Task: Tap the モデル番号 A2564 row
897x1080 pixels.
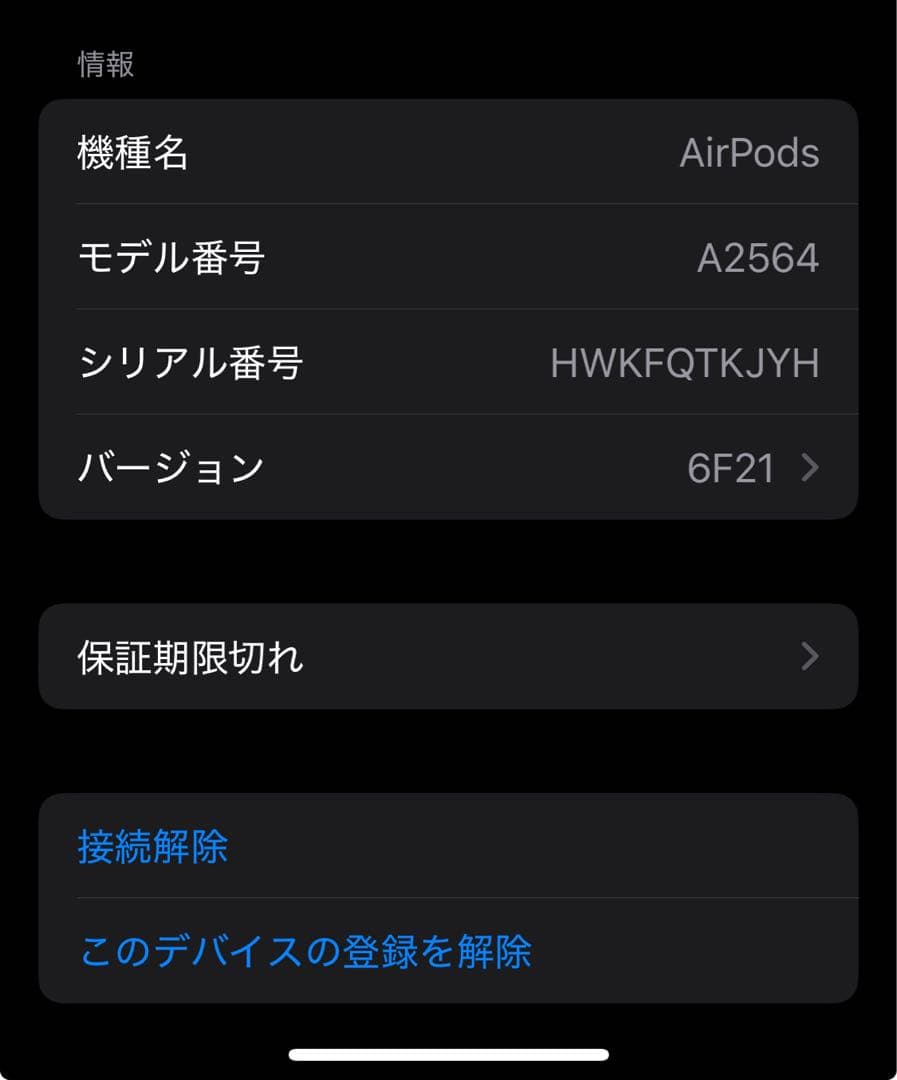Action: click(x=448, y=258)
